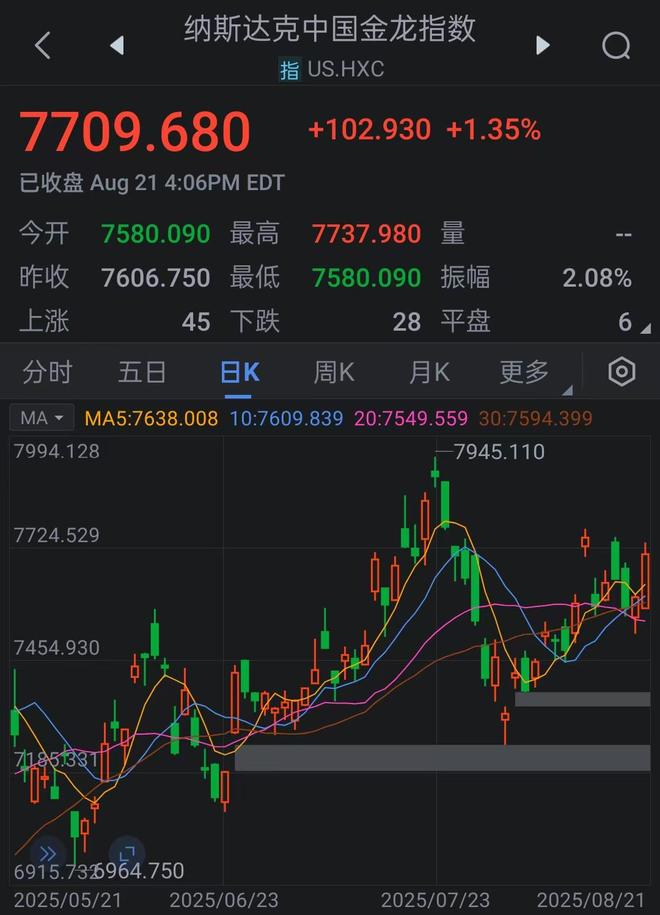This screenshot has width=660, height=915.
Task: Tap the double-arrow expand chart button
Action: point(47,853)
